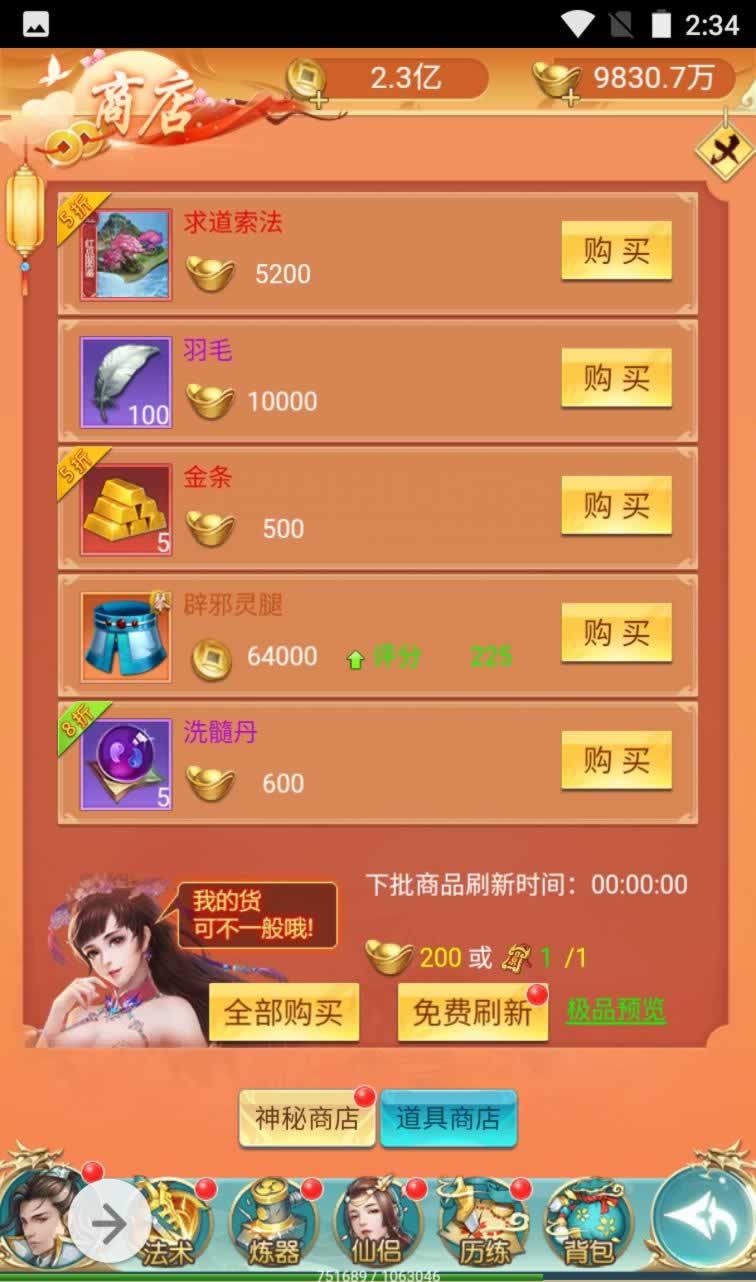756x1282 pixels.
Task: Open the 极品预览 link
Action: click(616, 1010)
